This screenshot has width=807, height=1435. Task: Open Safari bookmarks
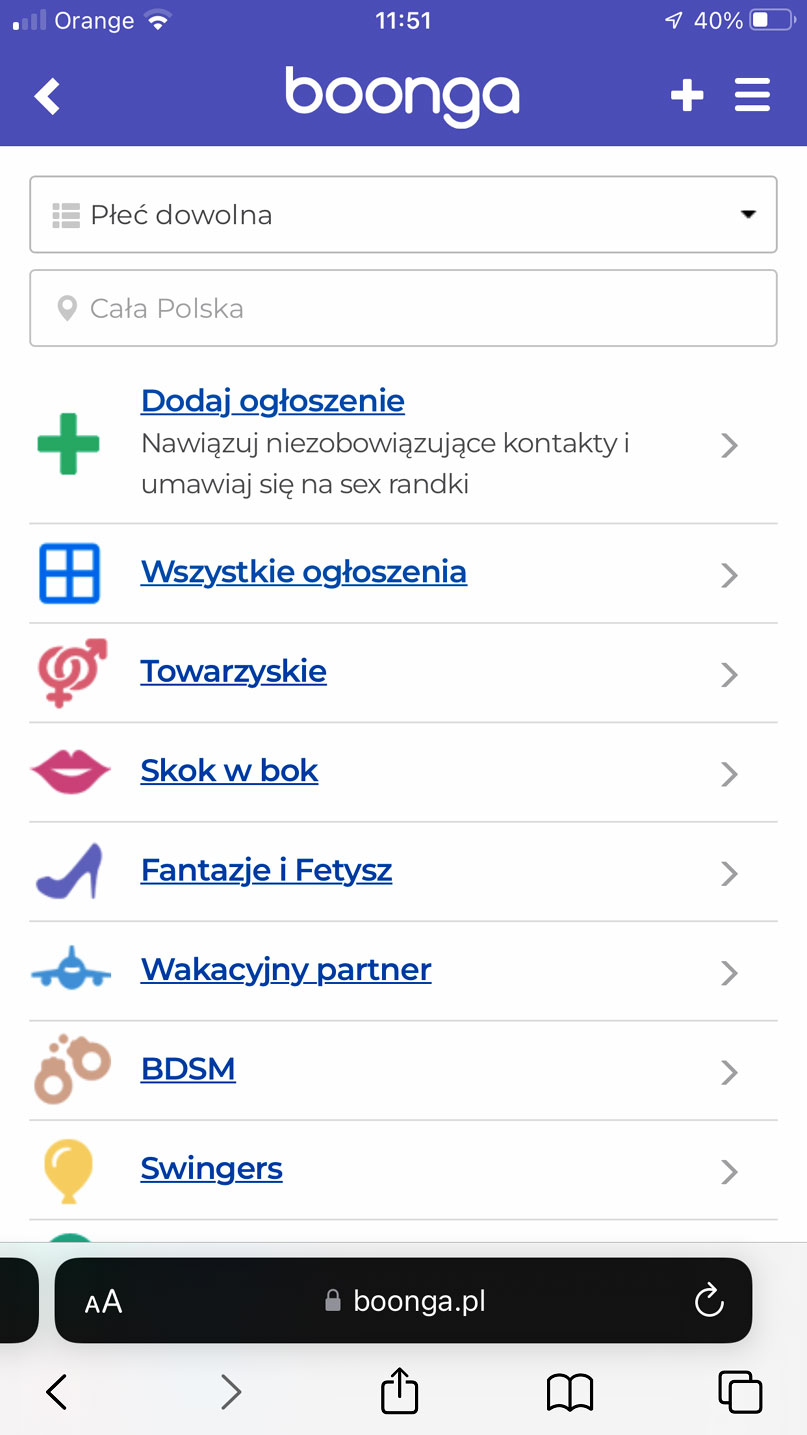(x=570, y=1391)
